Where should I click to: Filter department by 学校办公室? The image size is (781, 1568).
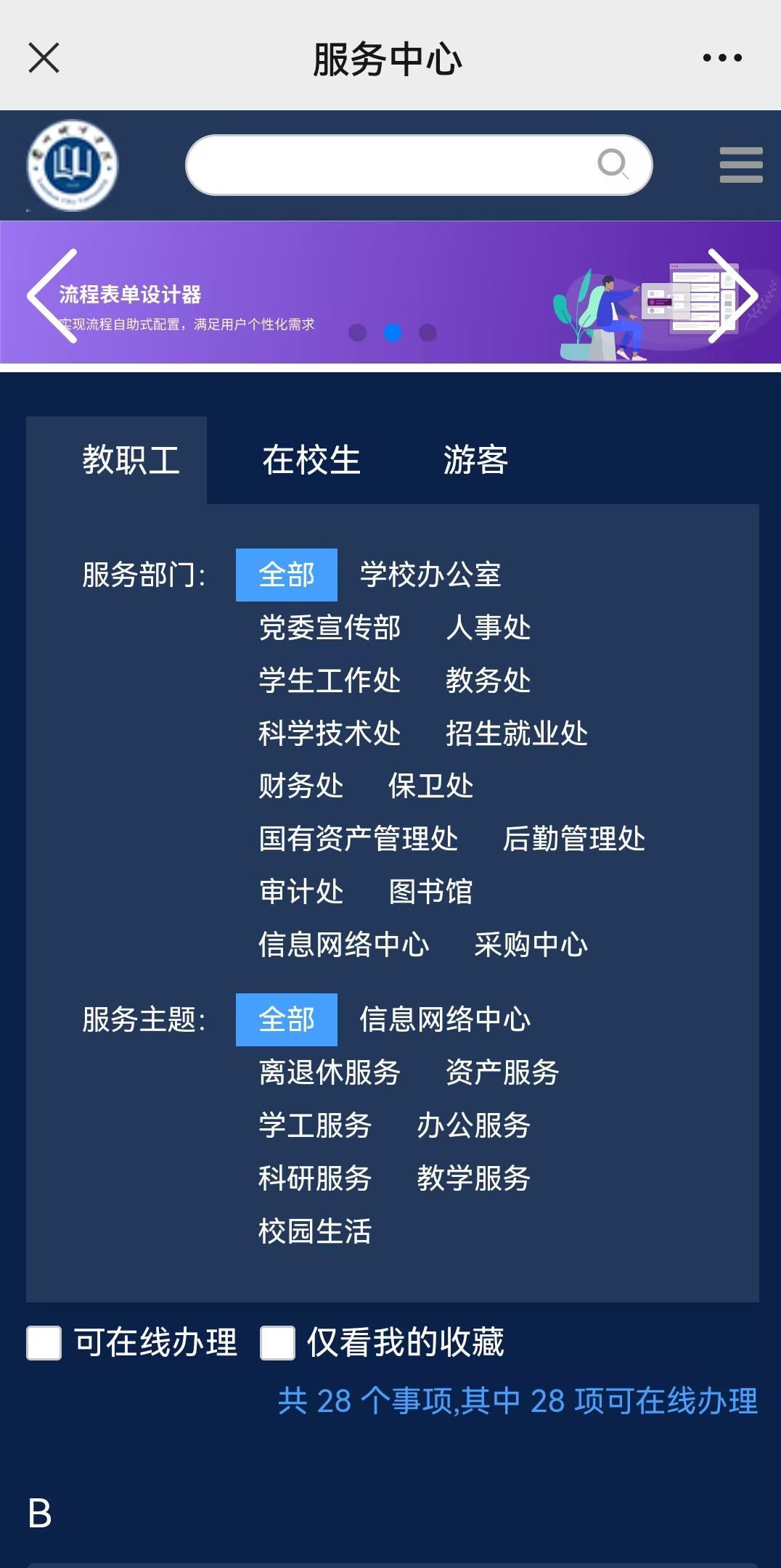[430, 575]
